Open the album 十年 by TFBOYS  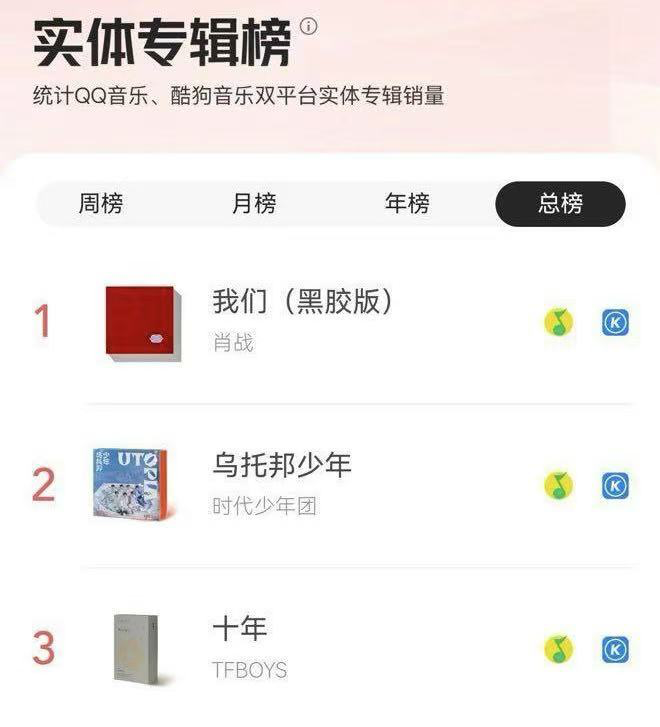pos(240,630)
